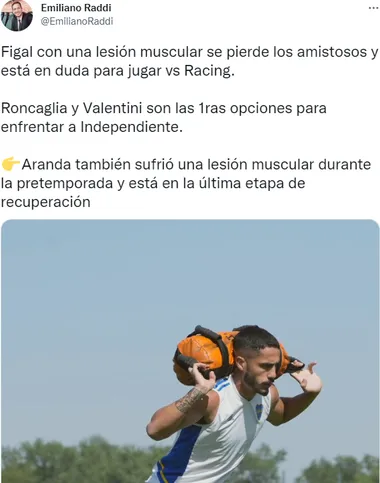The width and height of the screenshot is (380, 483).
Task: Open the @EmilianoRaddi handle link
Action: click(x=77, y=21)
